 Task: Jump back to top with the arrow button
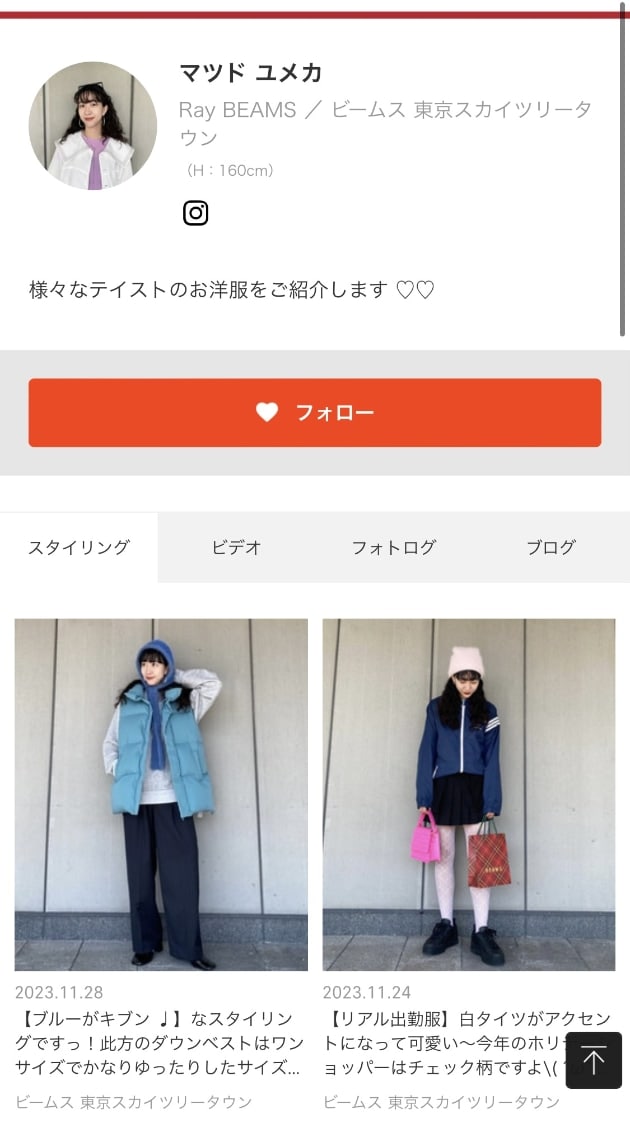[594, 1060]
